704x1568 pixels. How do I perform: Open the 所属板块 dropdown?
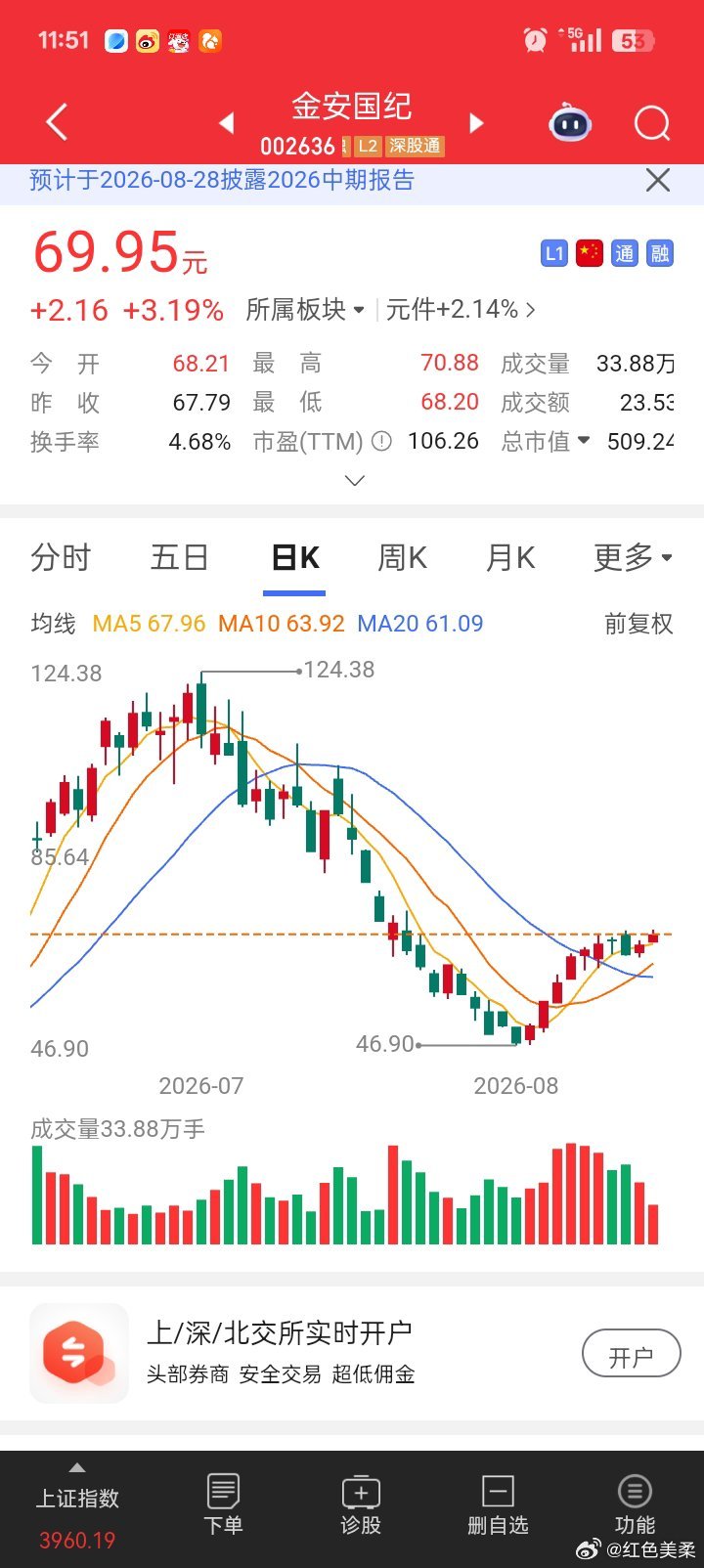point(304,310)
